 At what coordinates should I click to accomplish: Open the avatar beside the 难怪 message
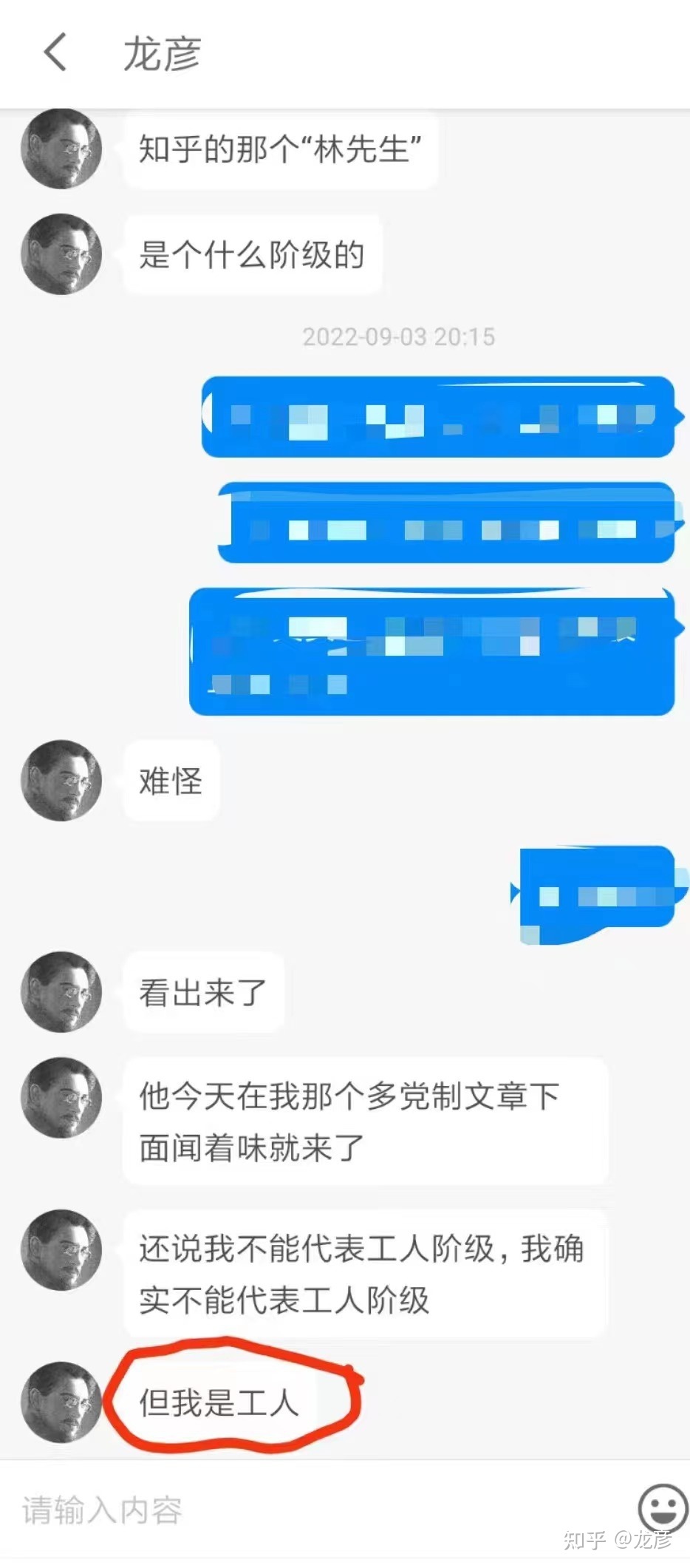click(x=61, y=781)
